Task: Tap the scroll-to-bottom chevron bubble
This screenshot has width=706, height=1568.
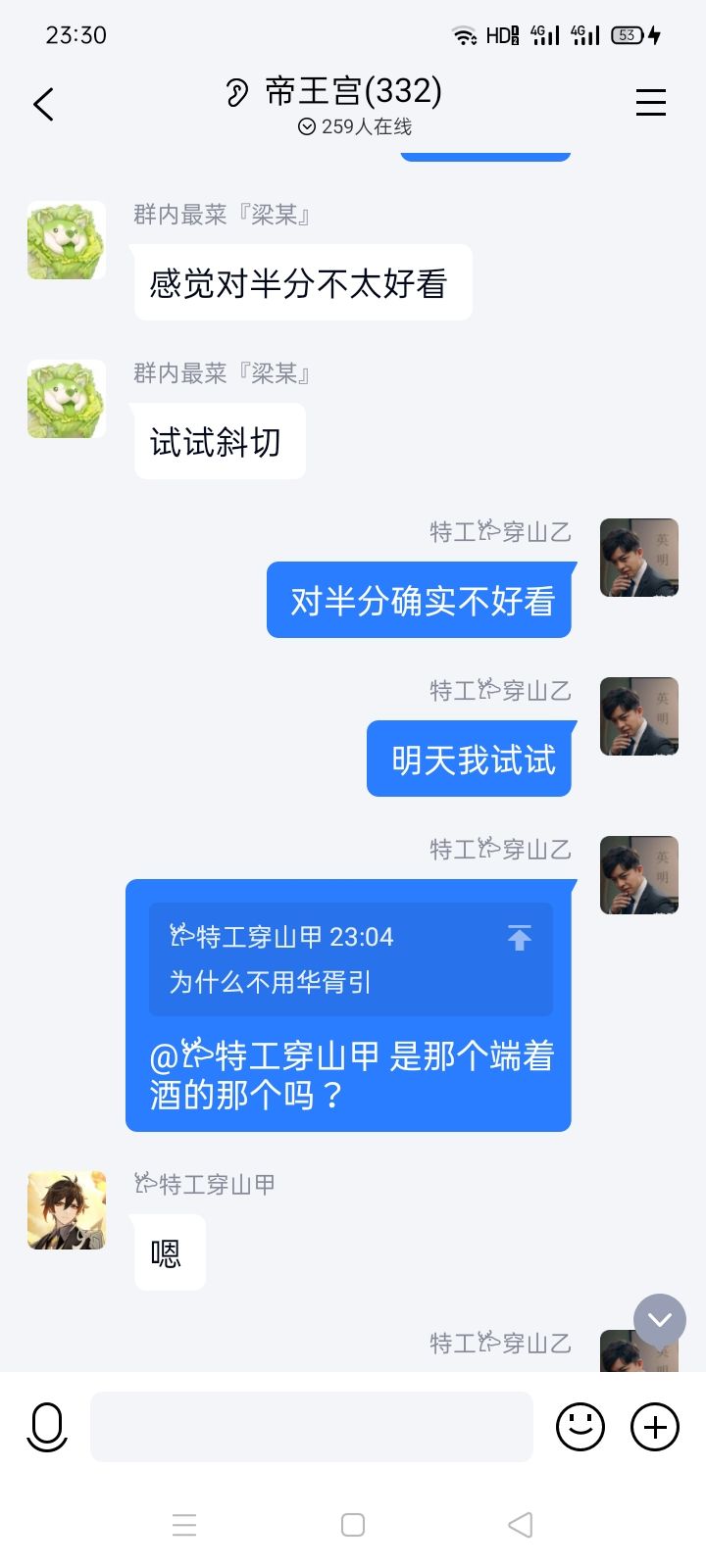Action: point(658,1320)
